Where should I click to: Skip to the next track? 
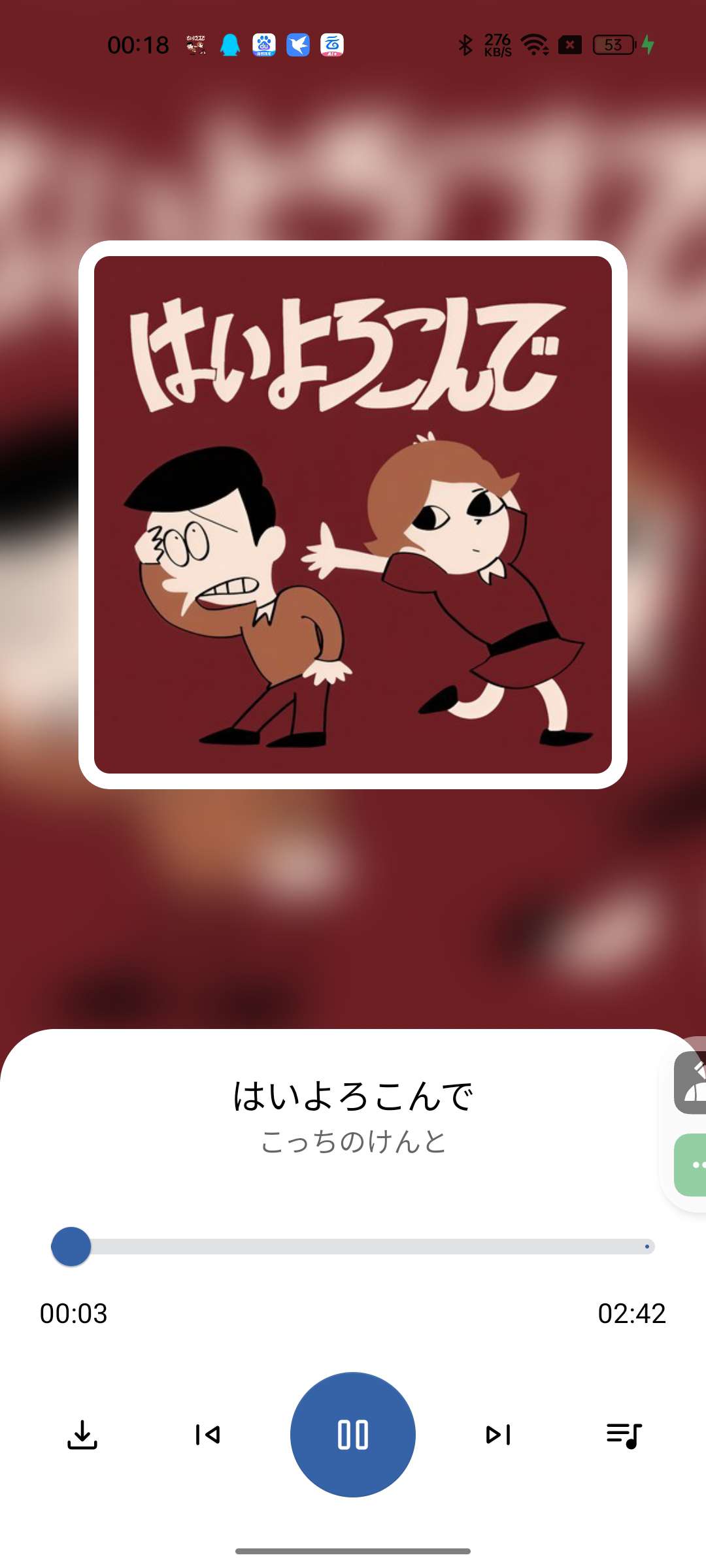click(498, 1435)
